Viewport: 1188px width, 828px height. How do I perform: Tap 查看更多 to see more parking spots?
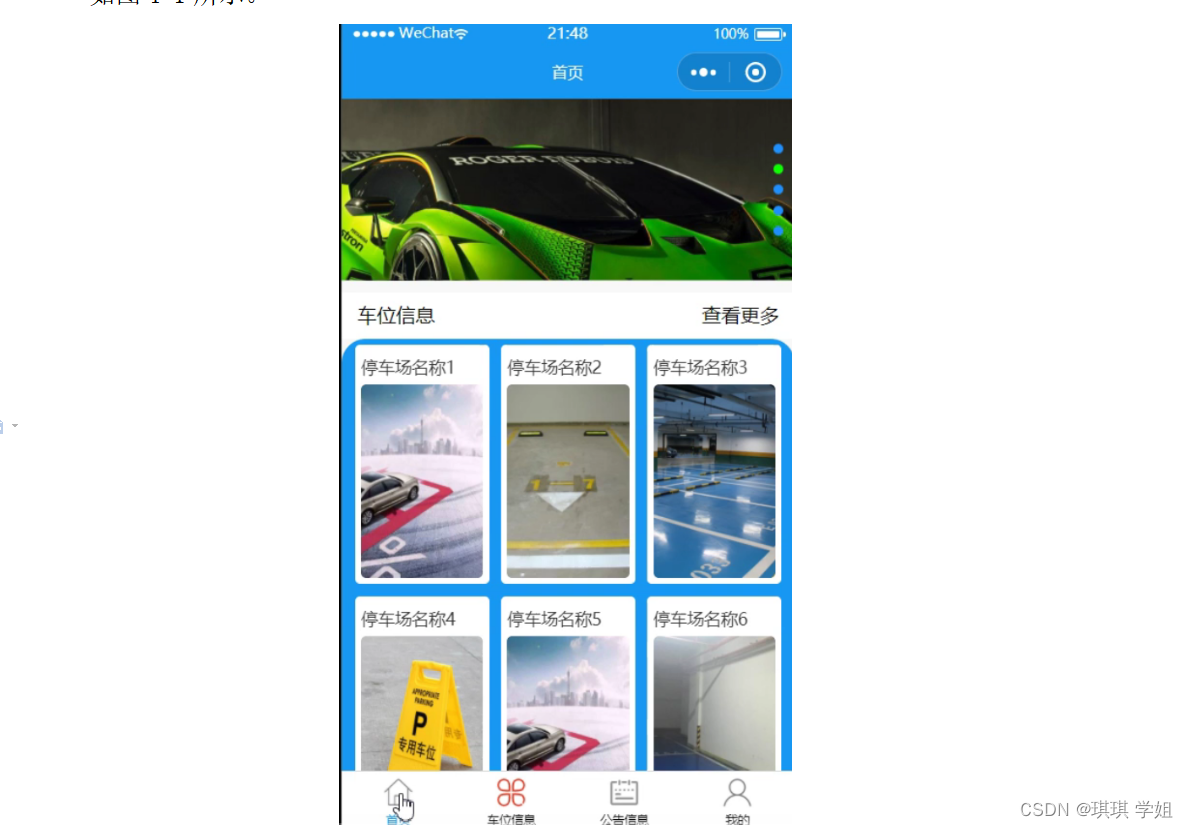point(739,316)
